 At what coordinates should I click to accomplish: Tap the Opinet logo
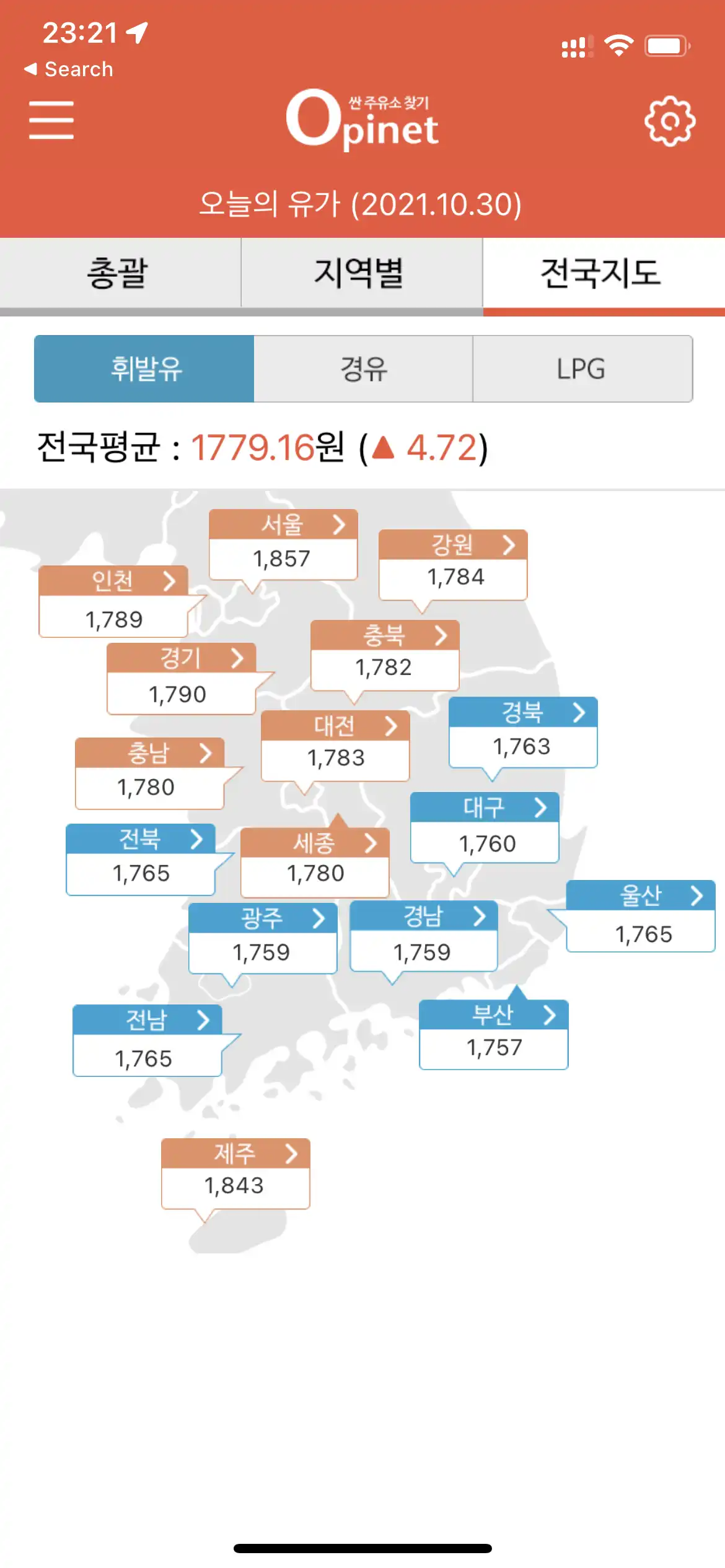click(x=362, y=121)
